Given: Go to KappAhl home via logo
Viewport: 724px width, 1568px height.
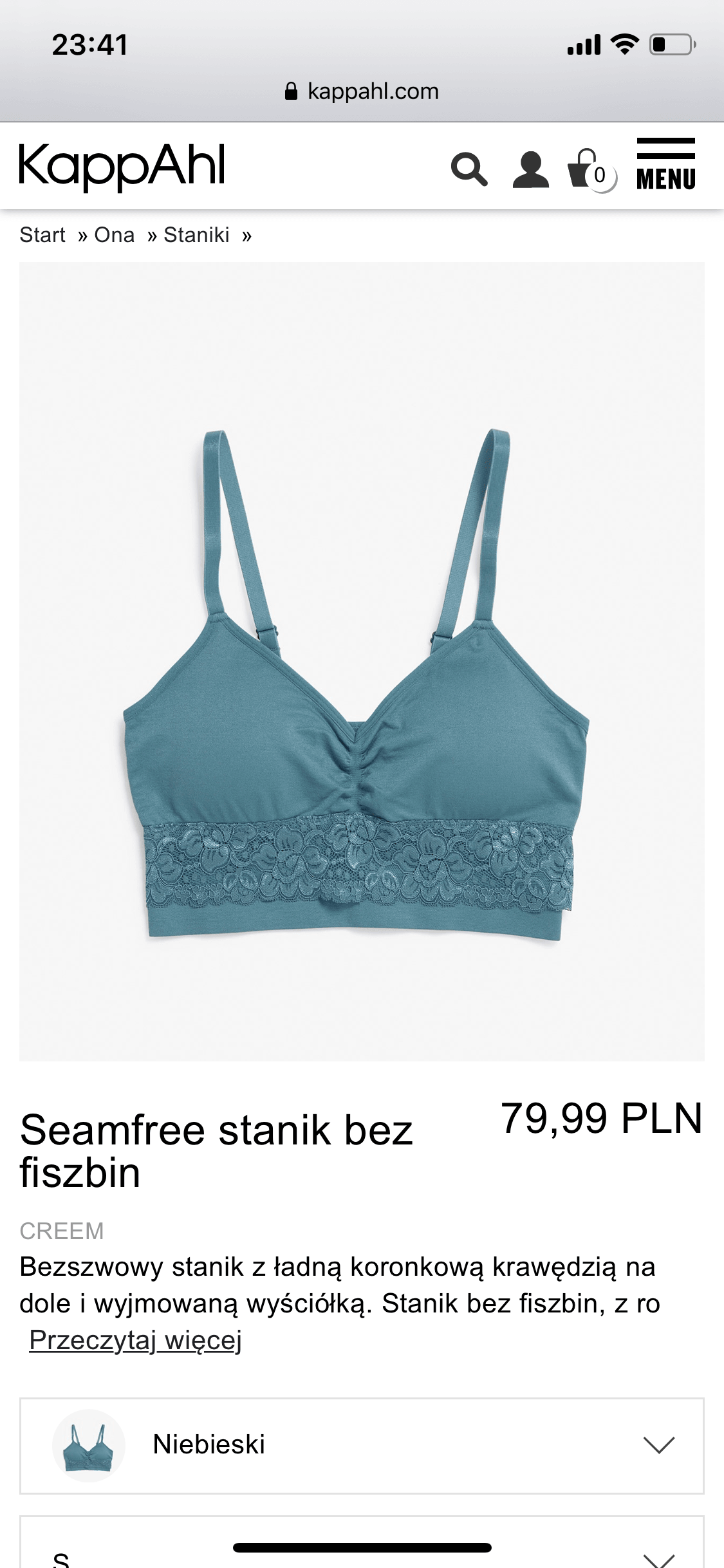Looking at the screenshot, I should point(122,166).
